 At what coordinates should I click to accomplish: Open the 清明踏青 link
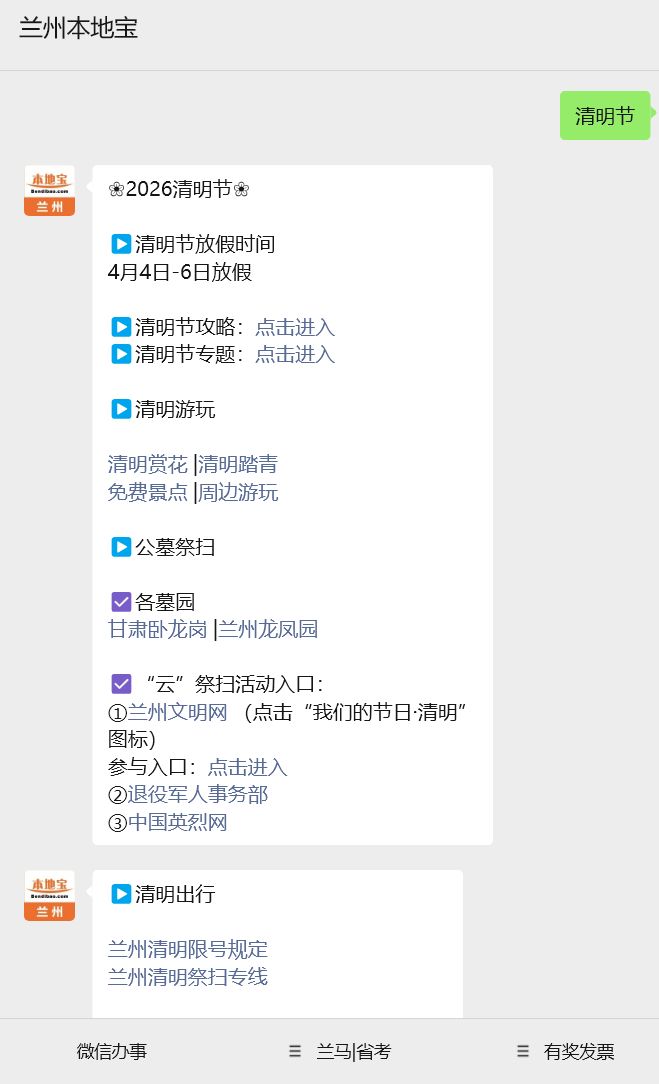238,465
